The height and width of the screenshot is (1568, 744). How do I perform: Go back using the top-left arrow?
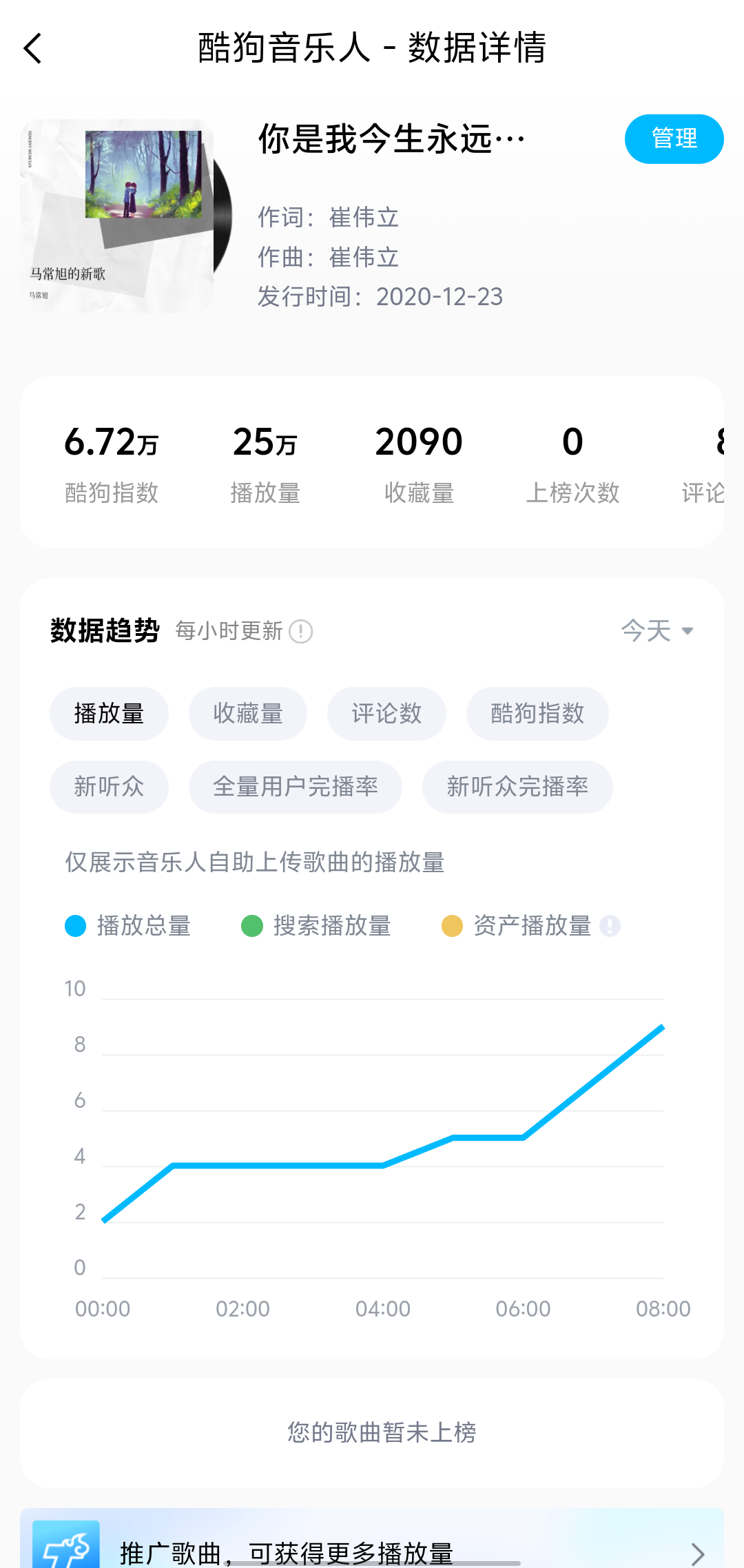point(33,48)
